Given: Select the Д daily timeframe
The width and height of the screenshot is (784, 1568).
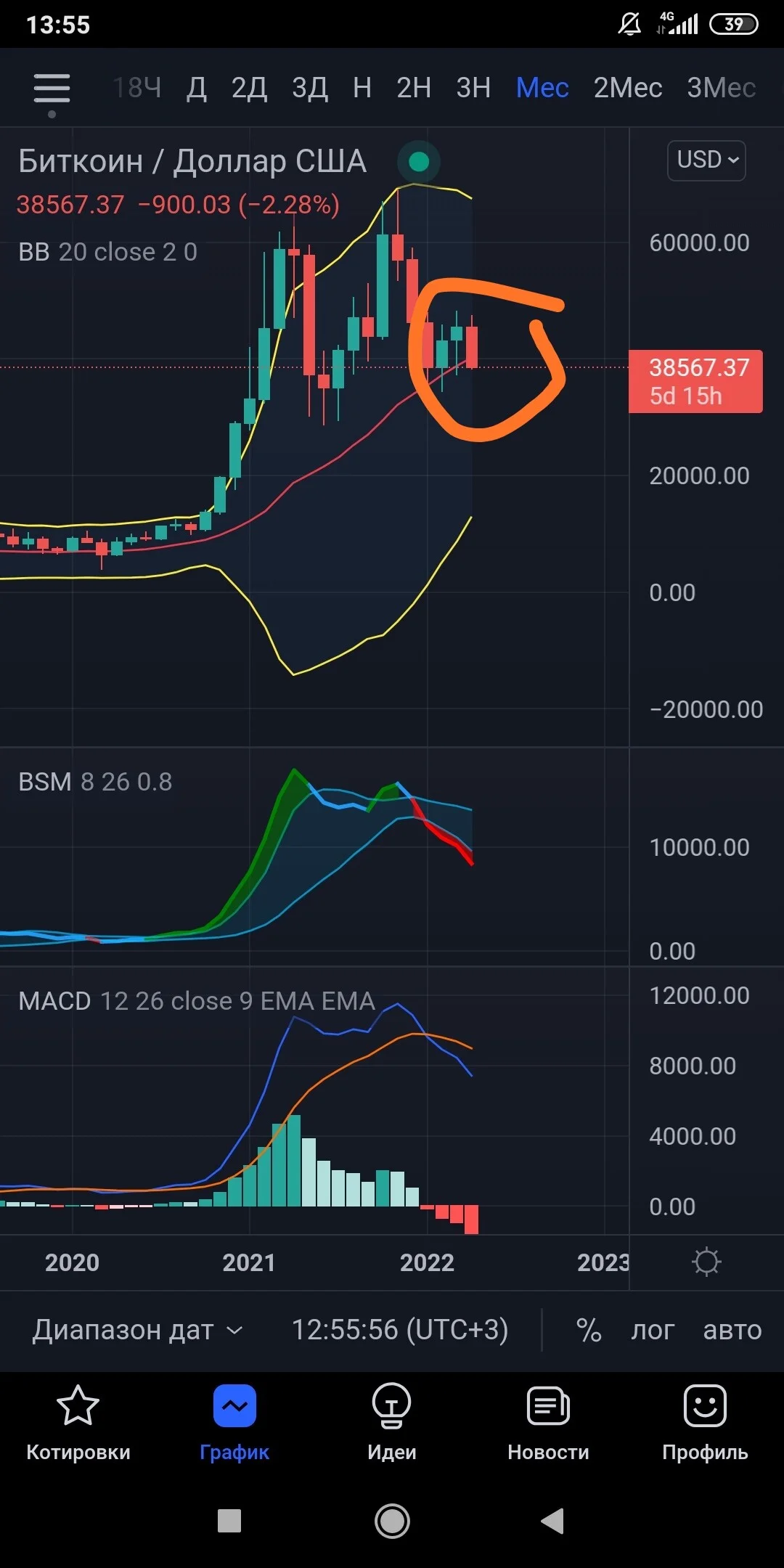Looking at the screenshot, I should click(197, 88).
